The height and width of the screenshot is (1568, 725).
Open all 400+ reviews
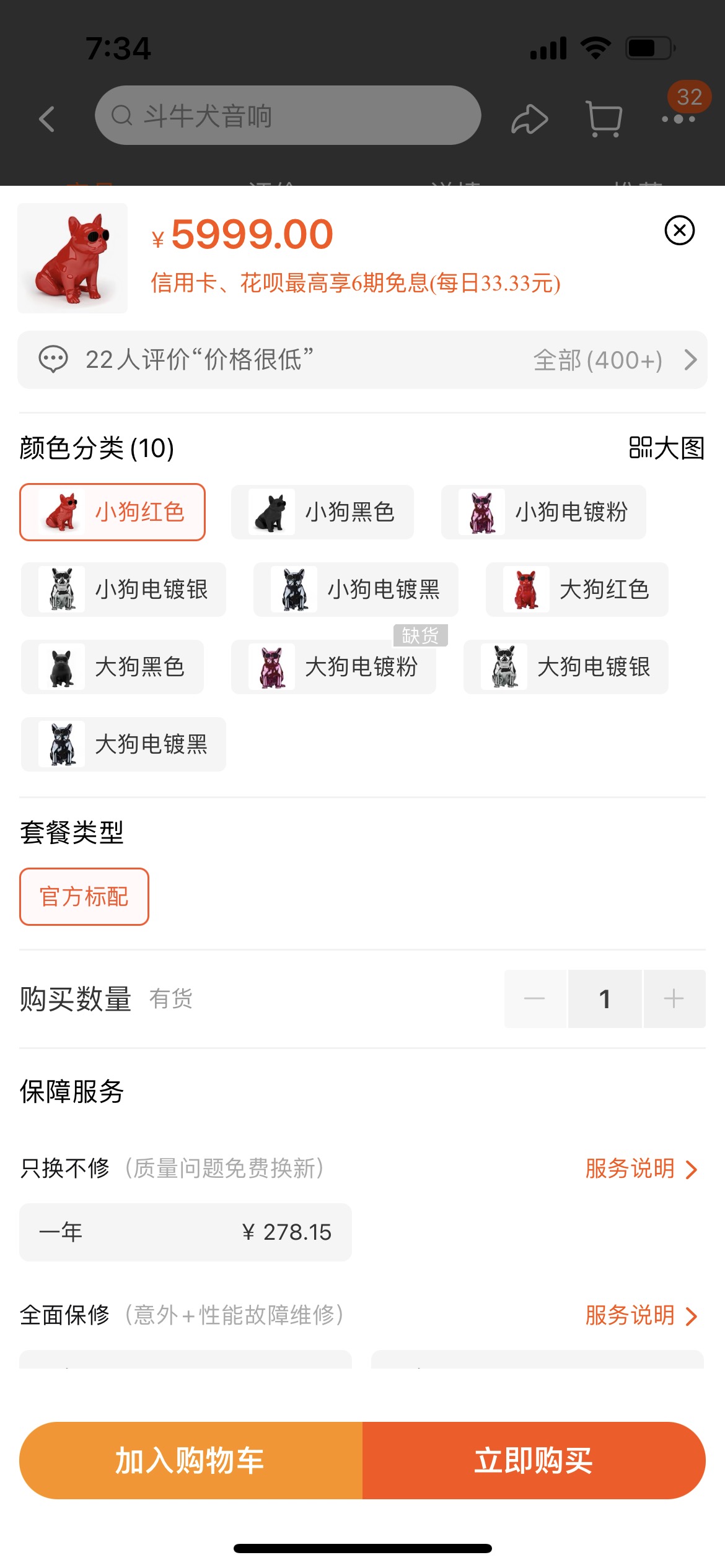(613, 360)
